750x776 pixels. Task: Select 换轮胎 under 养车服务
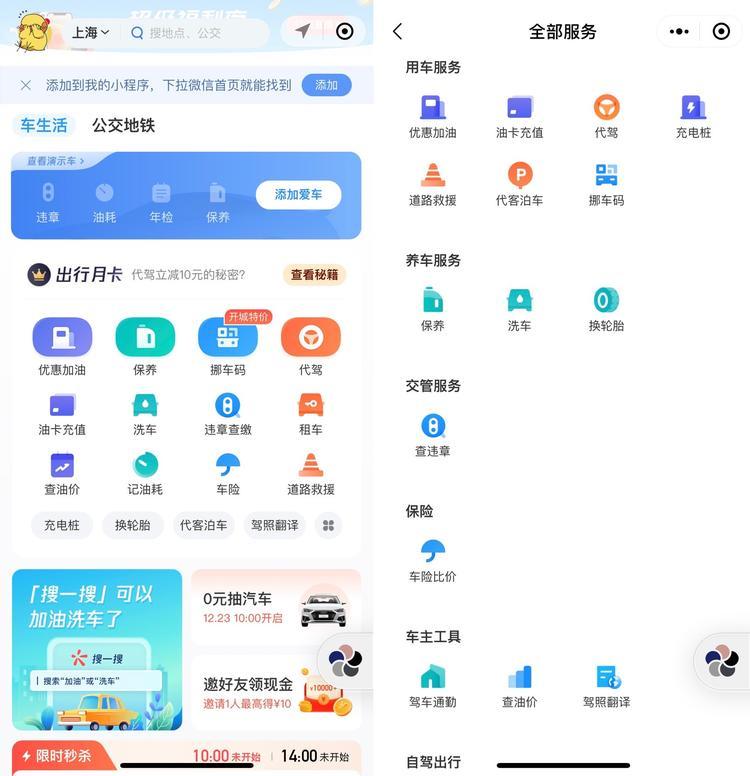coord(606,309)
